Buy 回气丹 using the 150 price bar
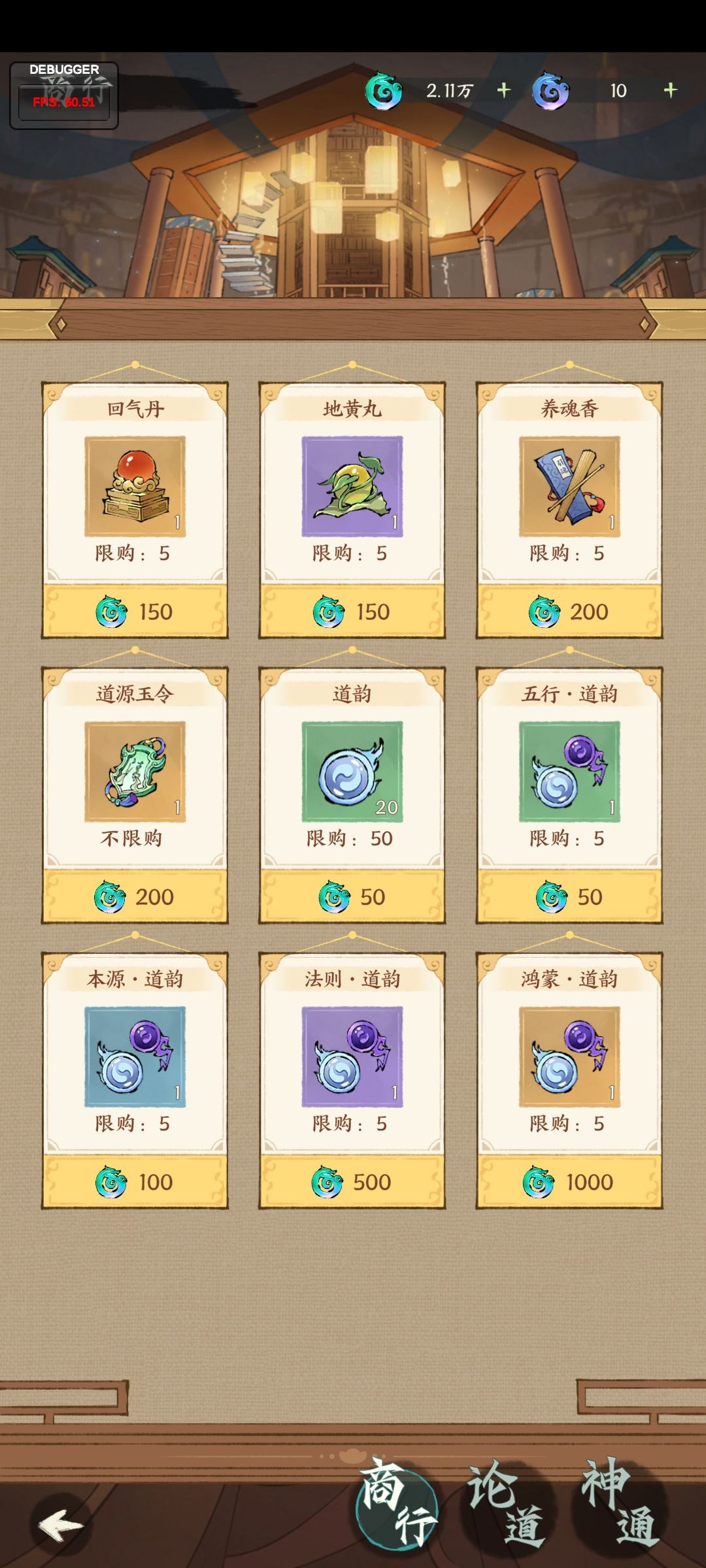706x1568 pixels. 135,612
